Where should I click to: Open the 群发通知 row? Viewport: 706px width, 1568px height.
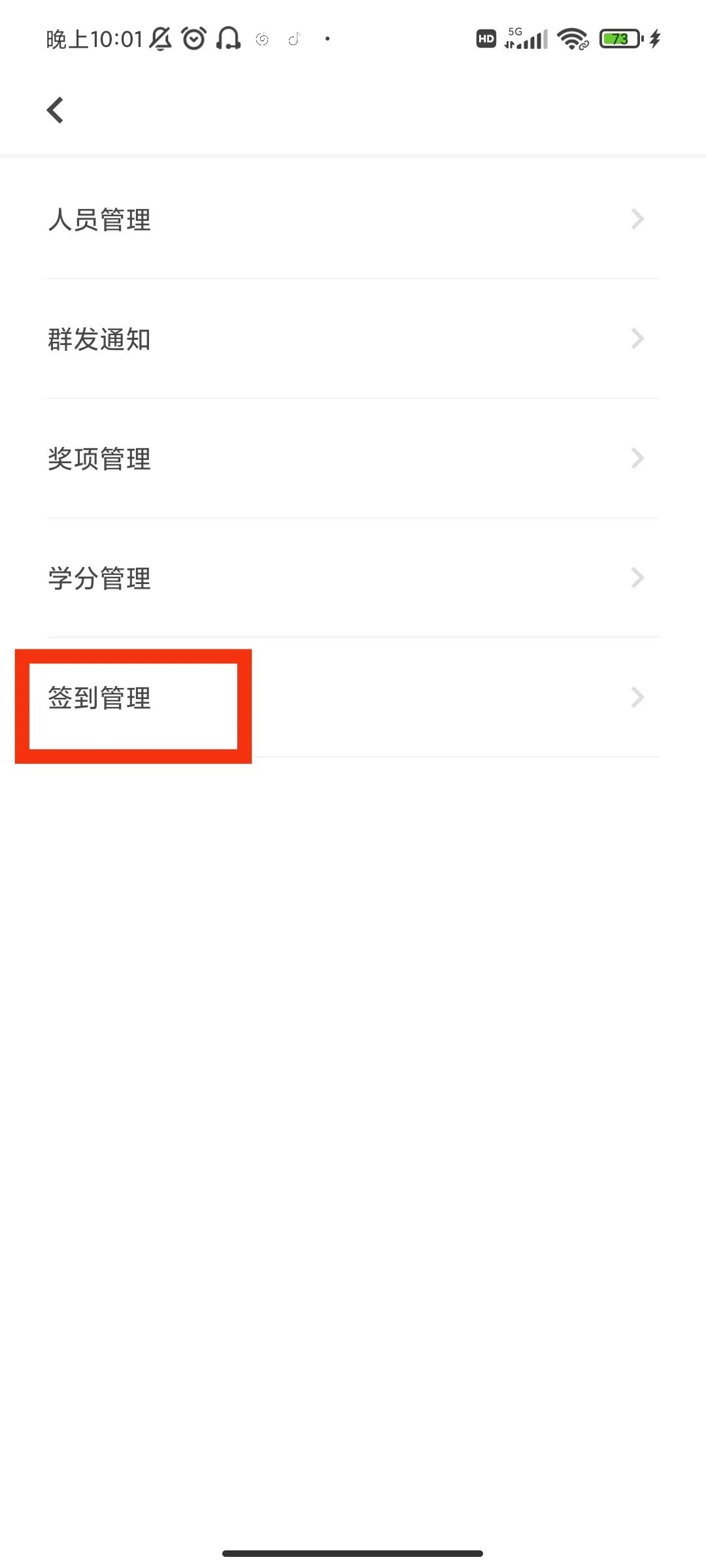[x=353, y=339]
